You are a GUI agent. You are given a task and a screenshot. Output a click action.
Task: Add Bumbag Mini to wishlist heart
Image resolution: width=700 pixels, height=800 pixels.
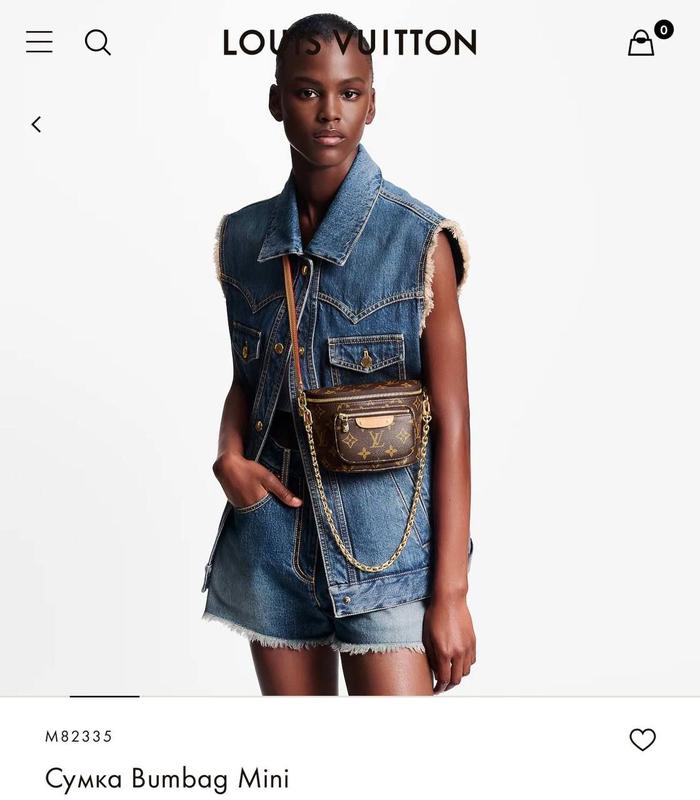tap(642, 739)
